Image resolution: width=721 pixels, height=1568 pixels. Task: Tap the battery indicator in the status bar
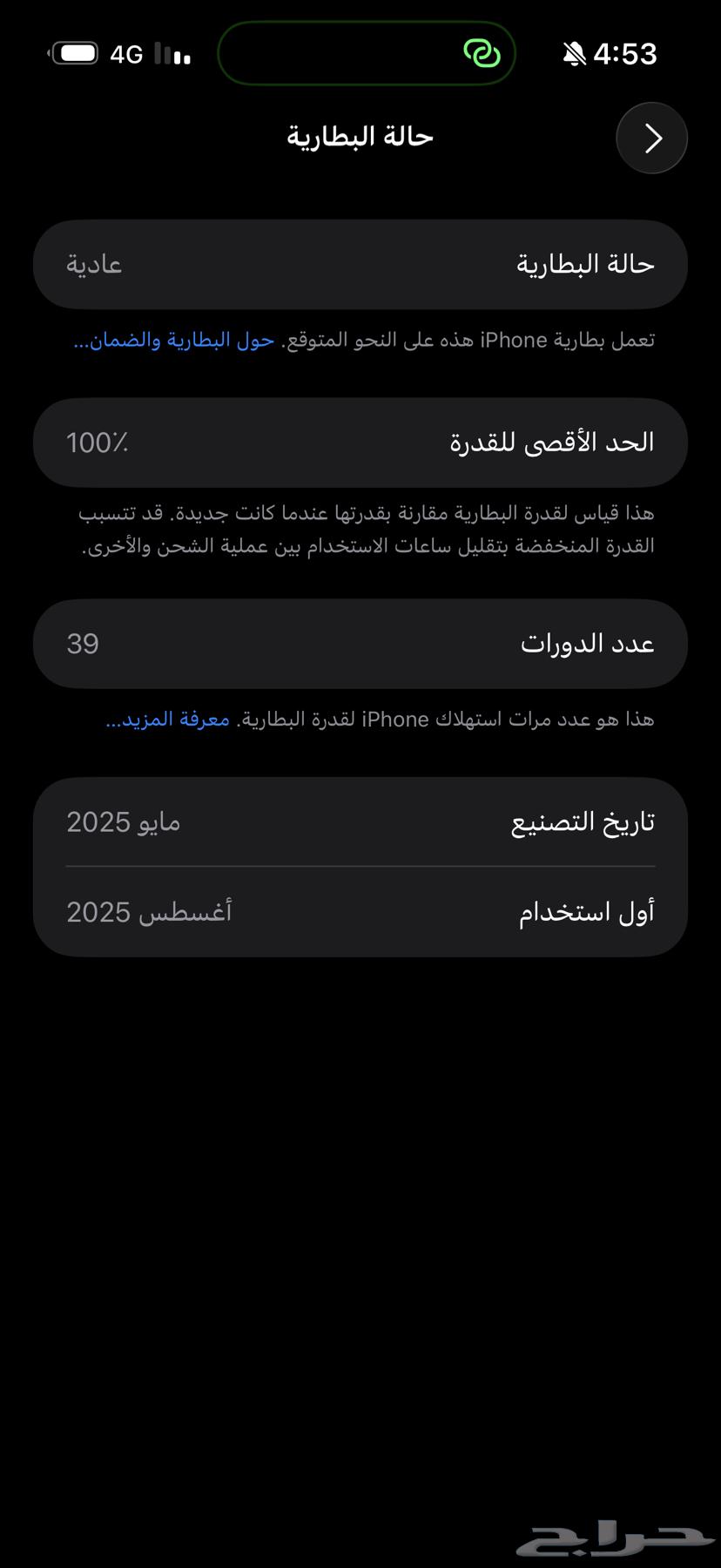coord(75,52)
